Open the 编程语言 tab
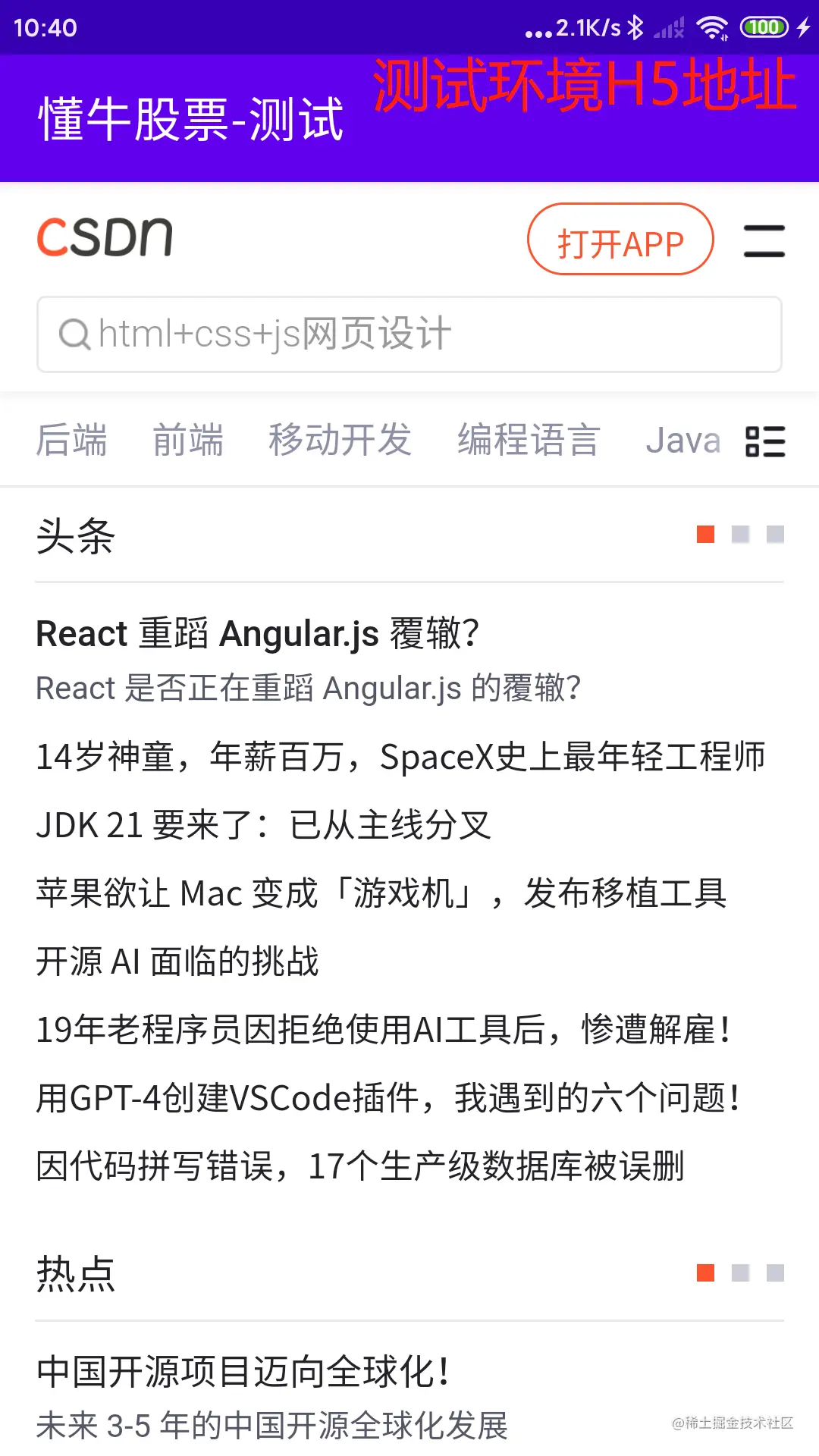This screenshot has width=819, height=1456. (x=529, y=441)
